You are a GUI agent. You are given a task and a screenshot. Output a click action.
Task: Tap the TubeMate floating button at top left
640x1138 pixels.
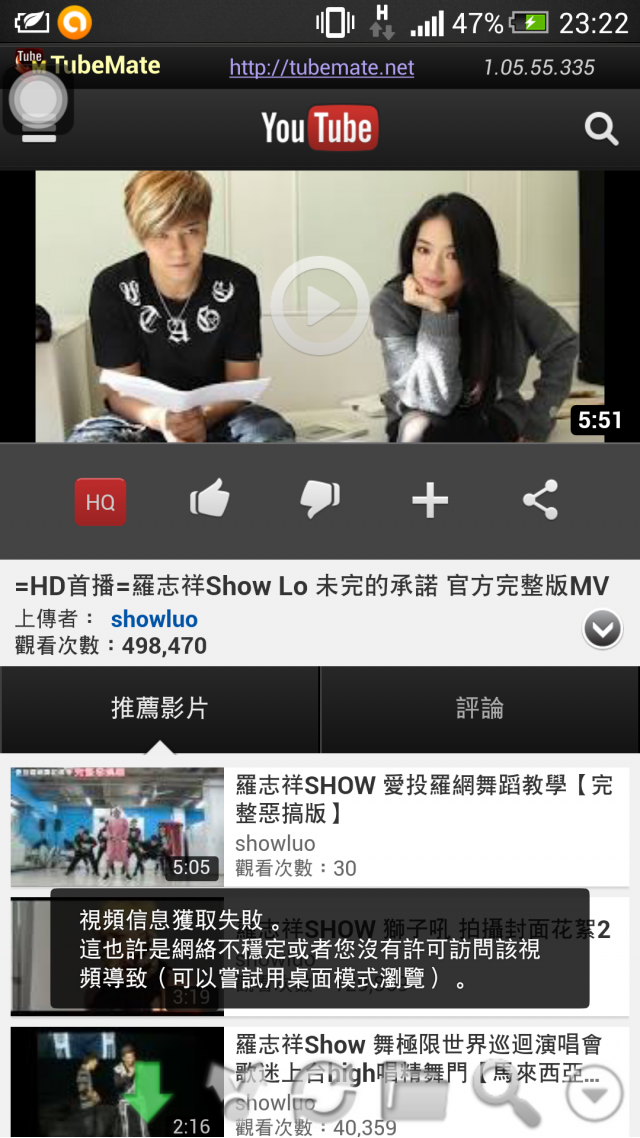click(x=38, y=102)
